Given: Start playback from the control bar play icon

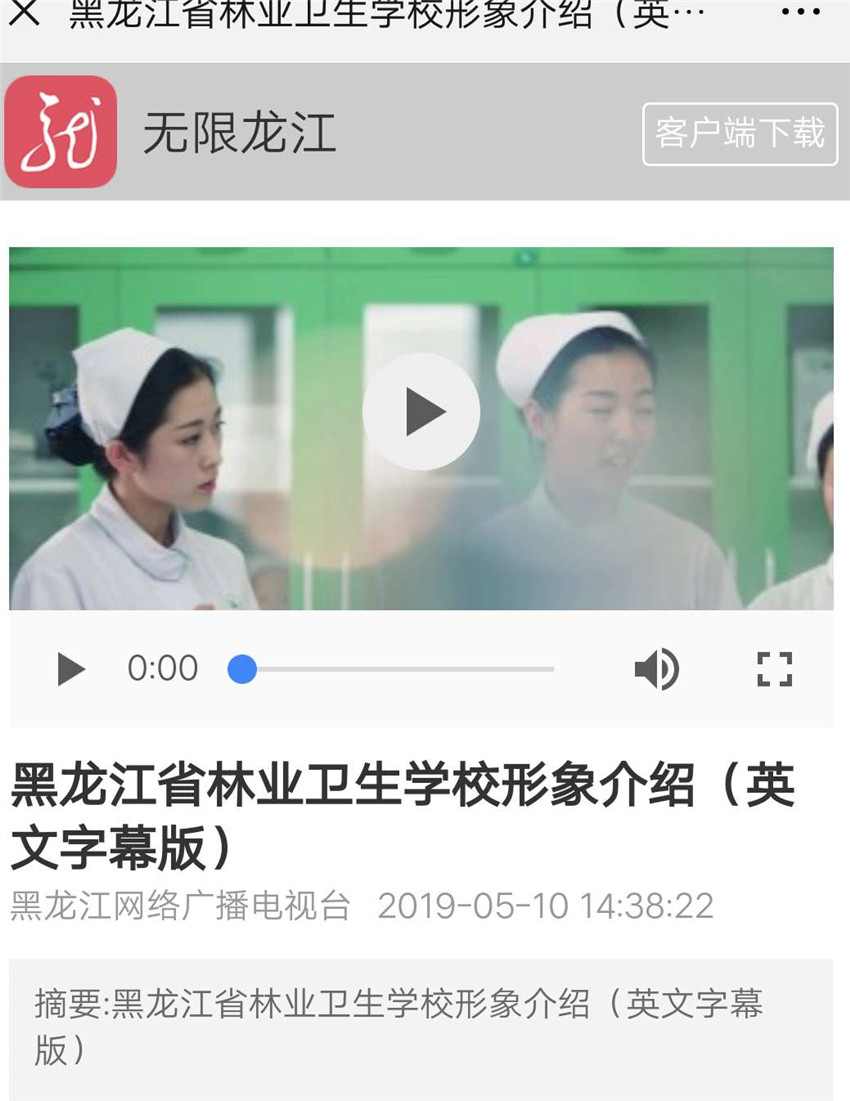Looking at the screenshot, I should 70,668.
